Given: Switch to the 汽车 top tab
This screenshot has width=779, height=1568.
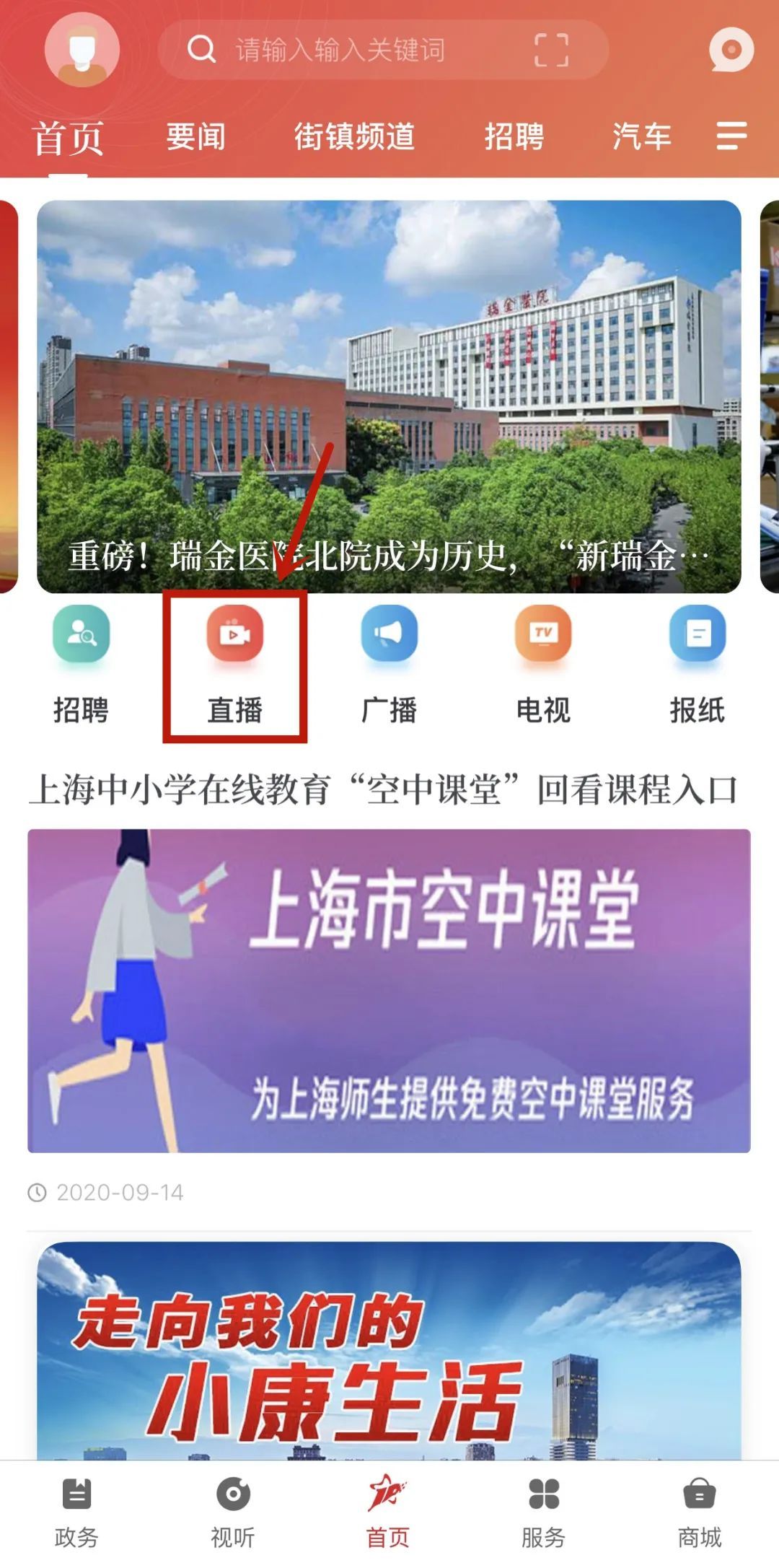Looking at the screenshot, I should [x=641, y=136].
